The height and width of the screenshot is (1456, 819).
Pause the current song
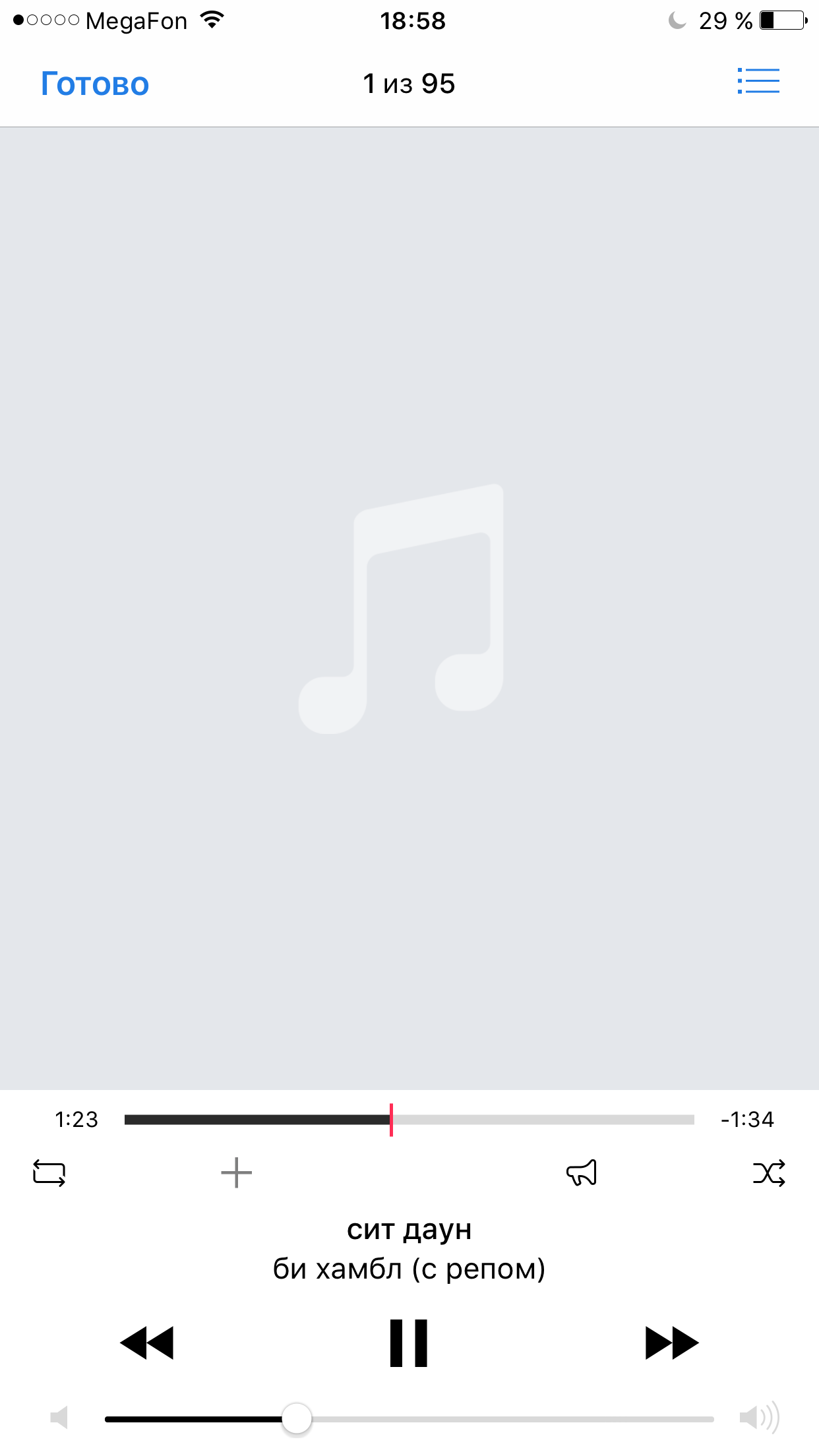tap(409, 1343)
